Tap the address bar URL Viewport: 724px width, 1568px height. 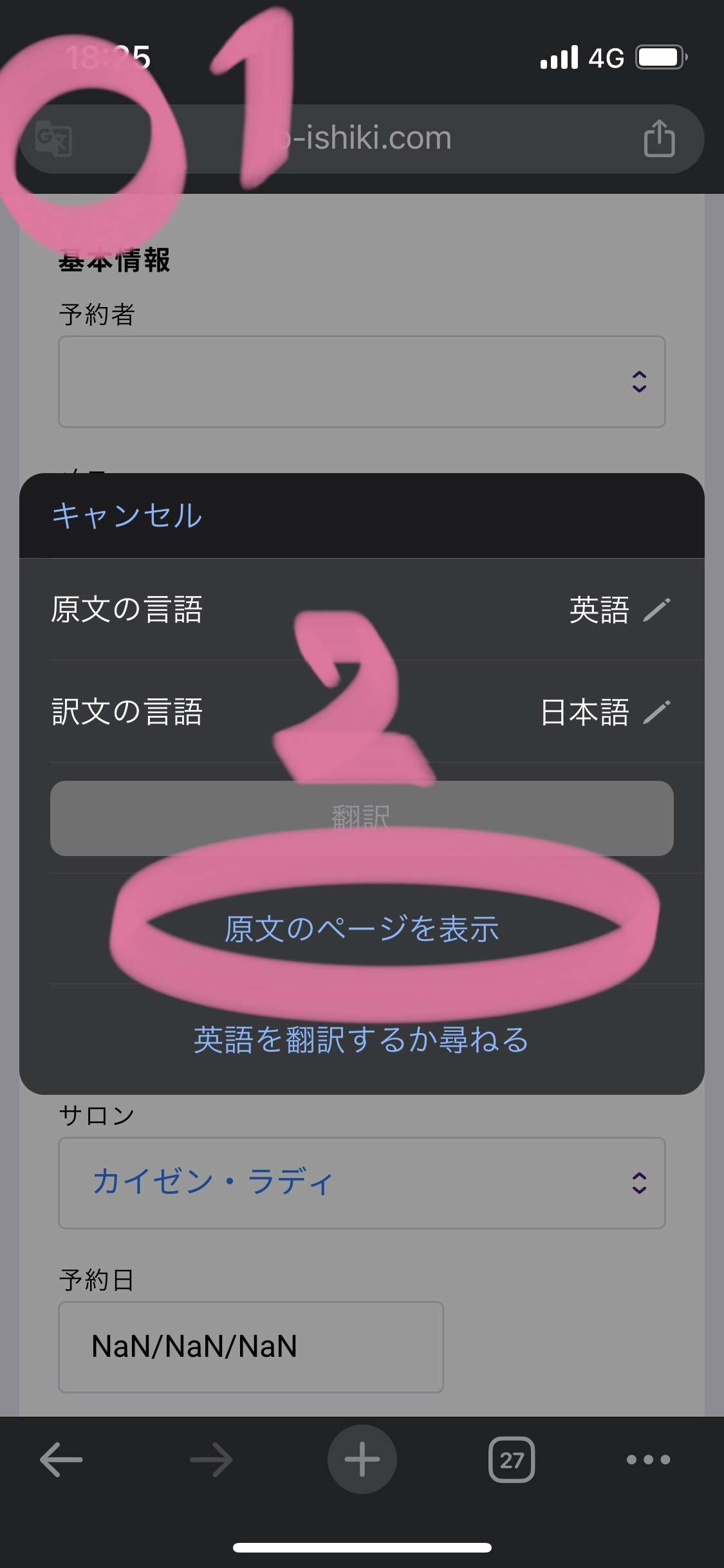click(x=373, y=138)
